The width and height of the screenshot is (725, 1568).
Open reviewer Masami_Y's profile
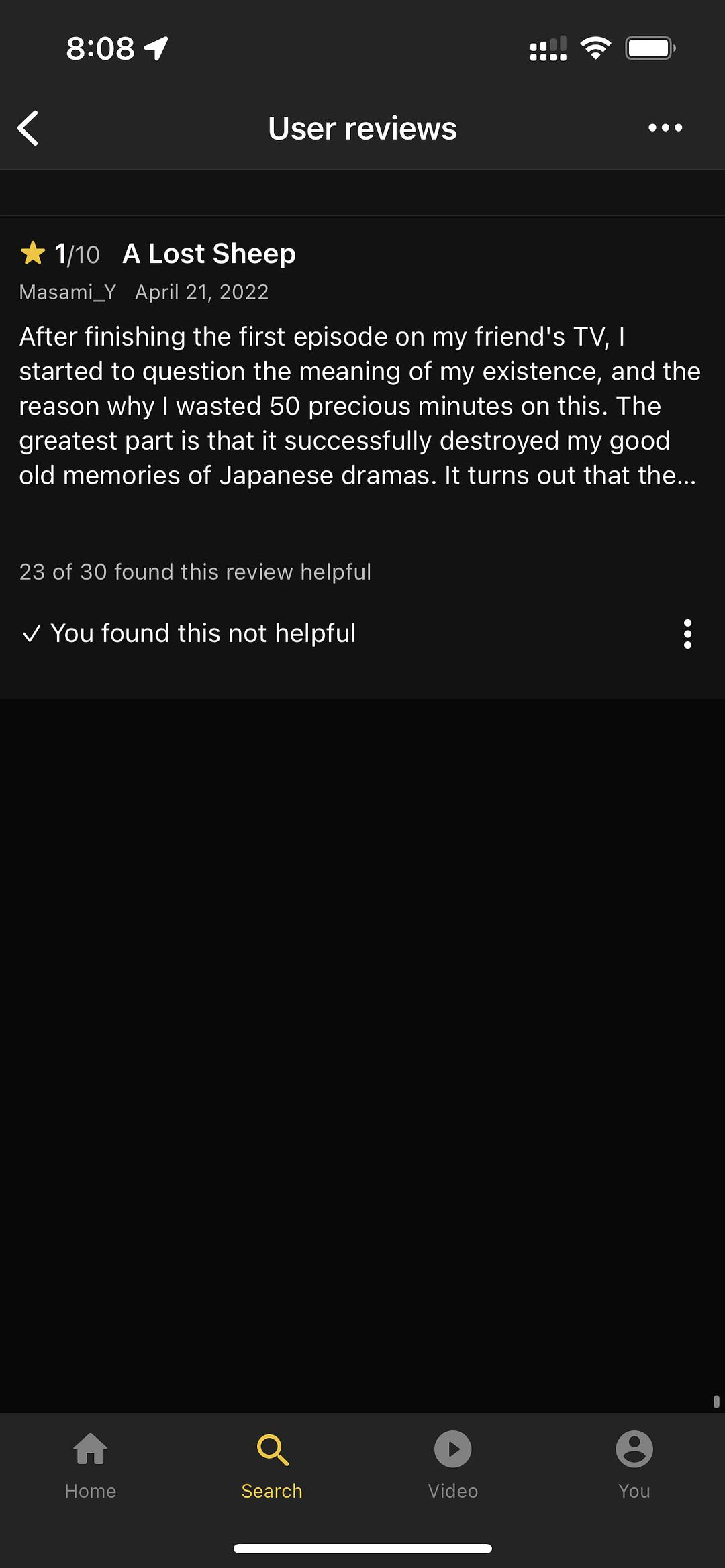click(x=68, y=293)
